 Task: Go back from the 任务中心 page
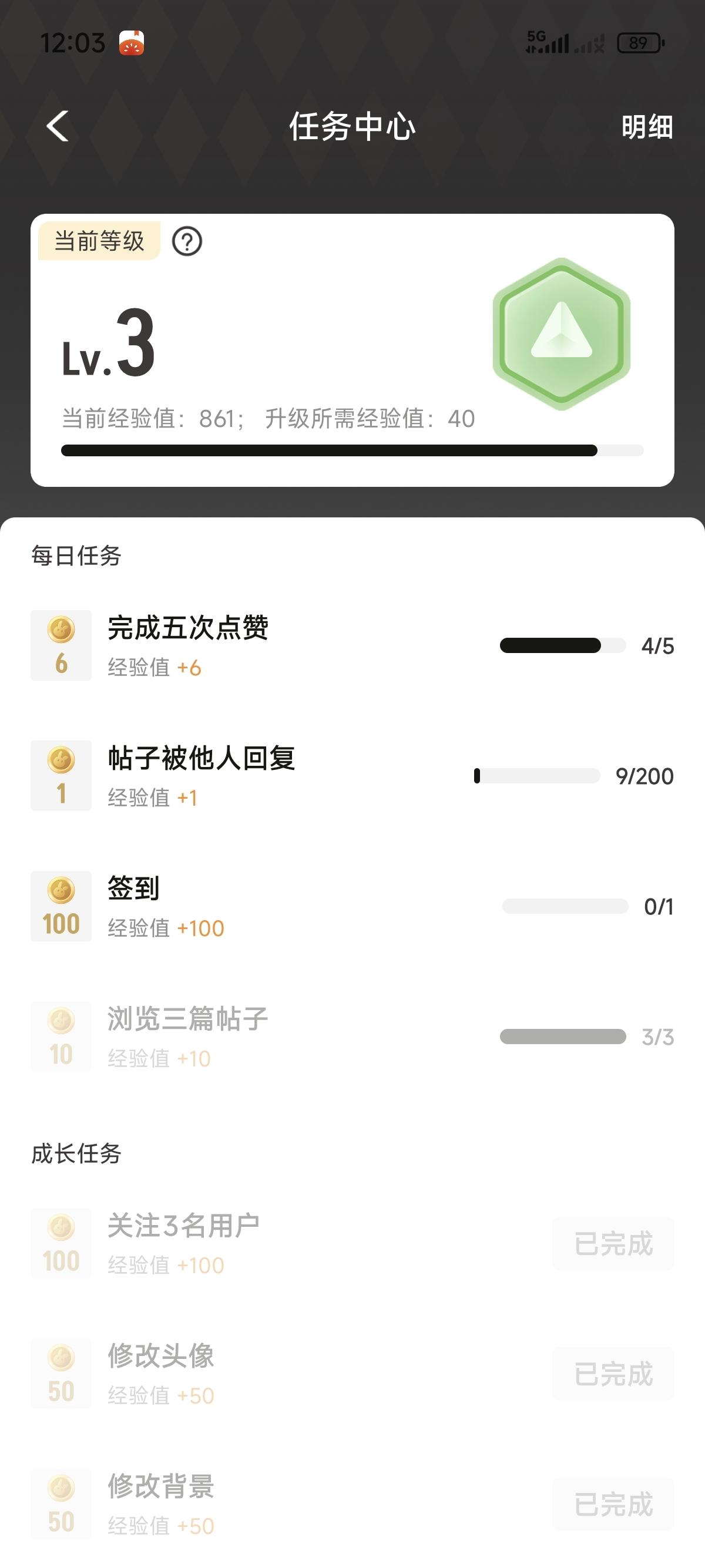[58, 127]
